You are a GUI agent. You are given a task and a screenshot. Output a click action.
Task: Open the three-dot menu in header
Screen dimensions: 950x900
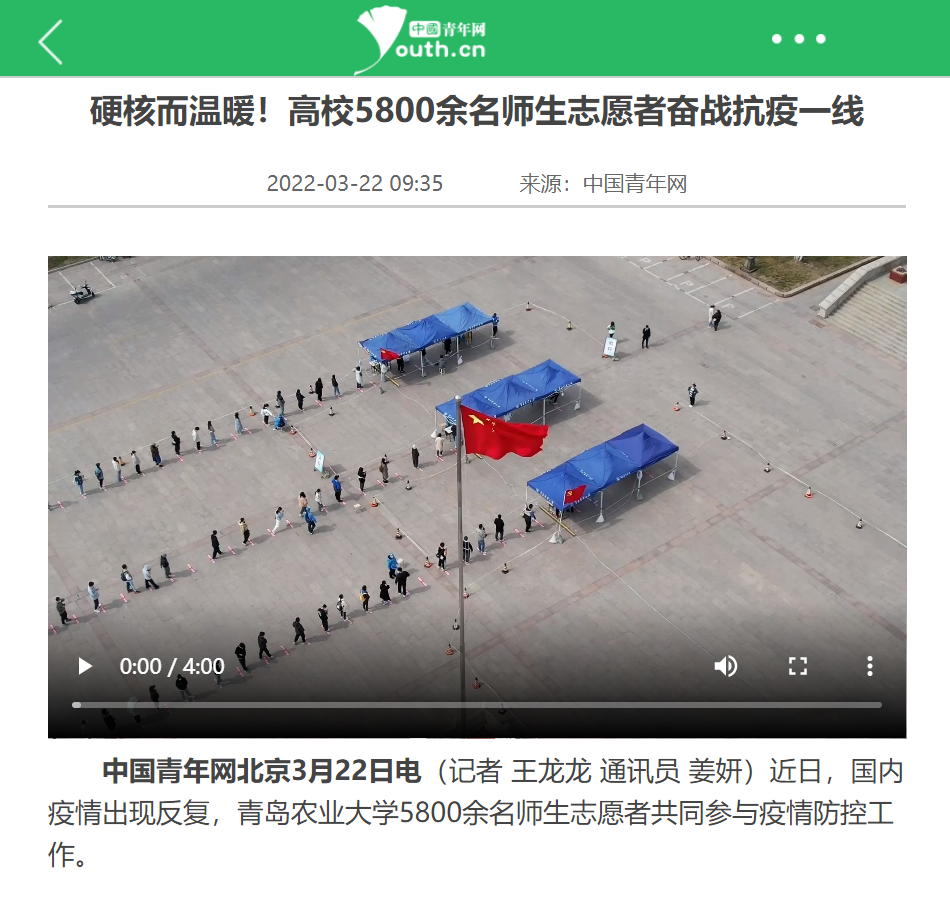point(798,39)
